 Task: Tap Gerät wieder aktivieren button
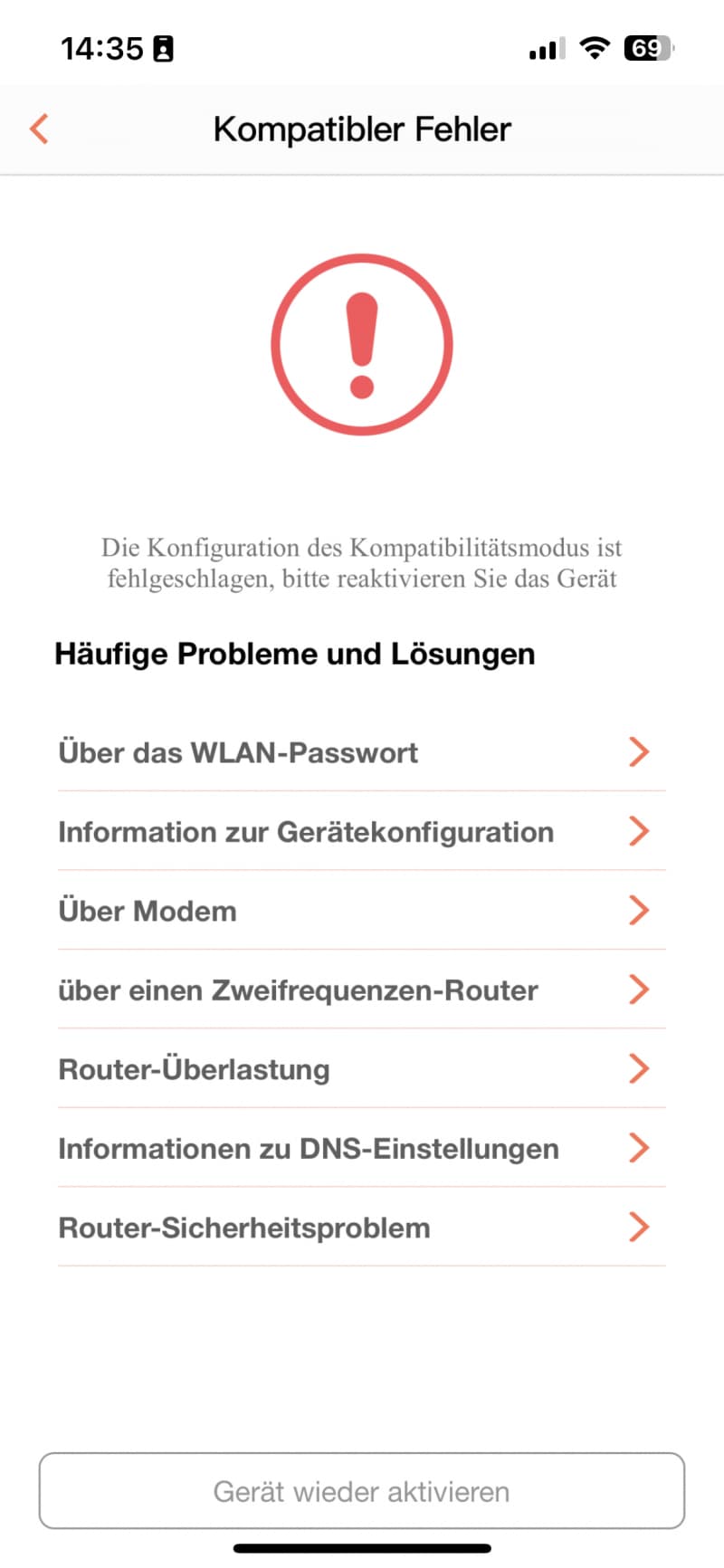point(362,1491)
